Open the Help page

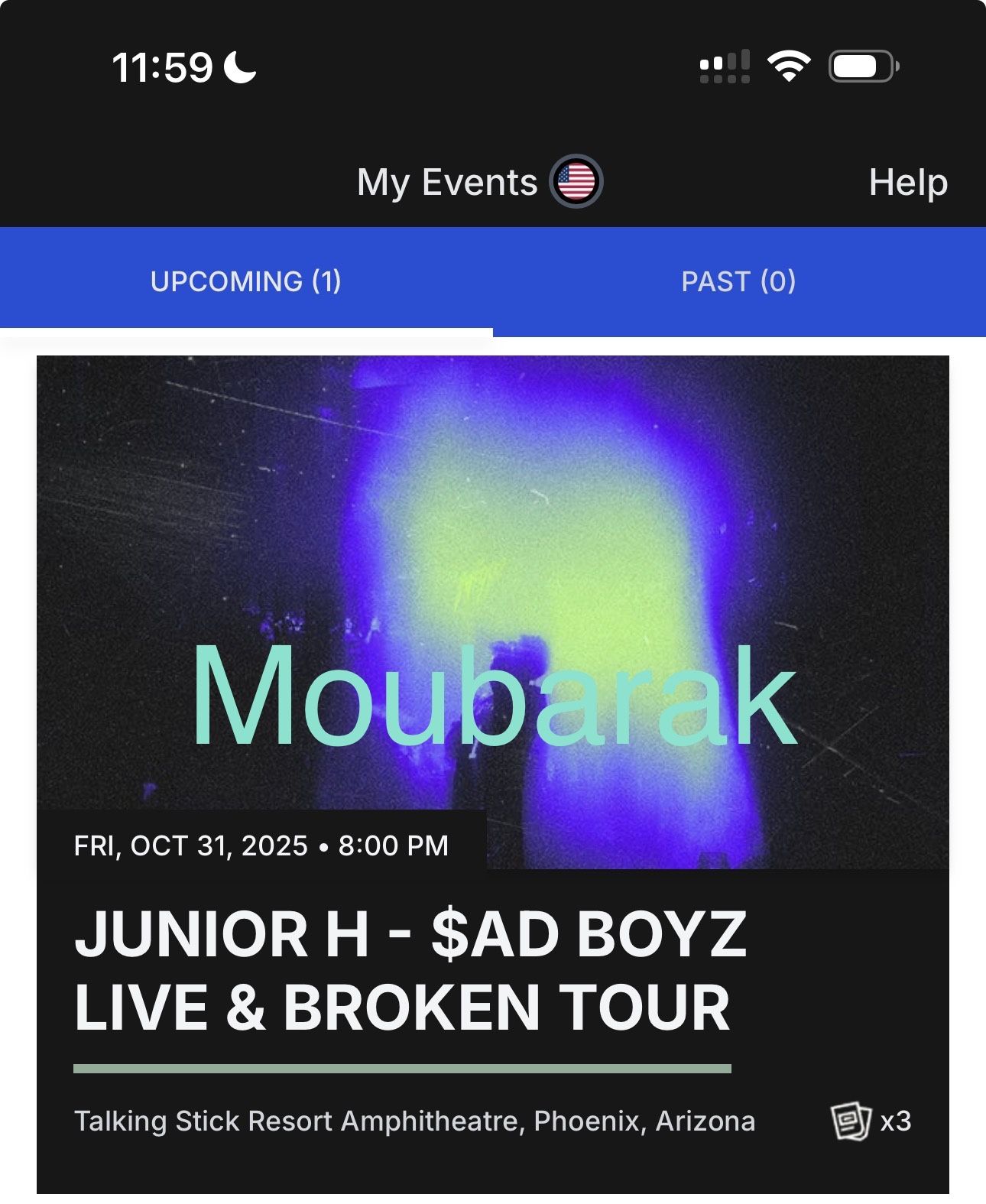pyautogui.click(x=907, y=183)
